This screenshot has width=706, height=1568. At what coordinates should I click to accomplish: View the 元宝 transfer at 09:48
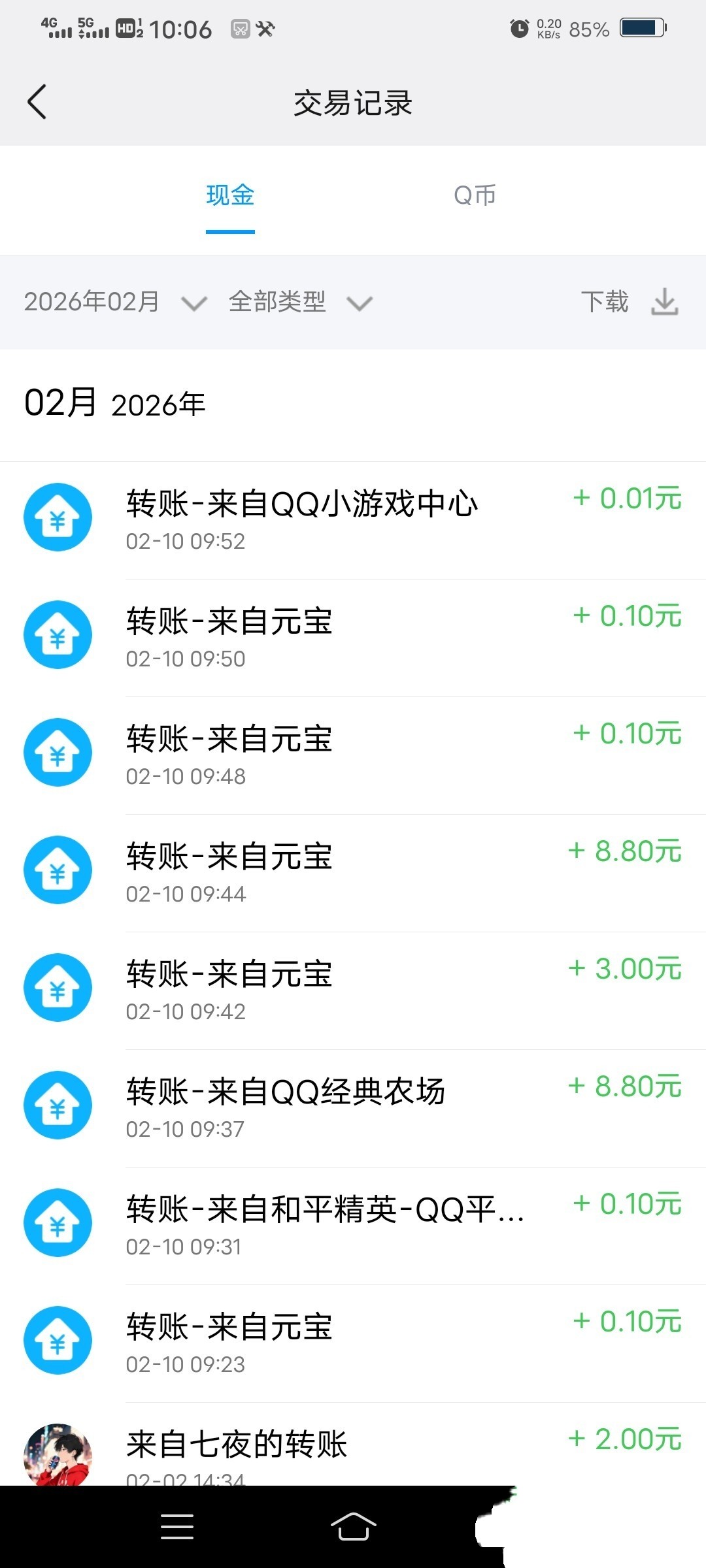pos(353,755)
